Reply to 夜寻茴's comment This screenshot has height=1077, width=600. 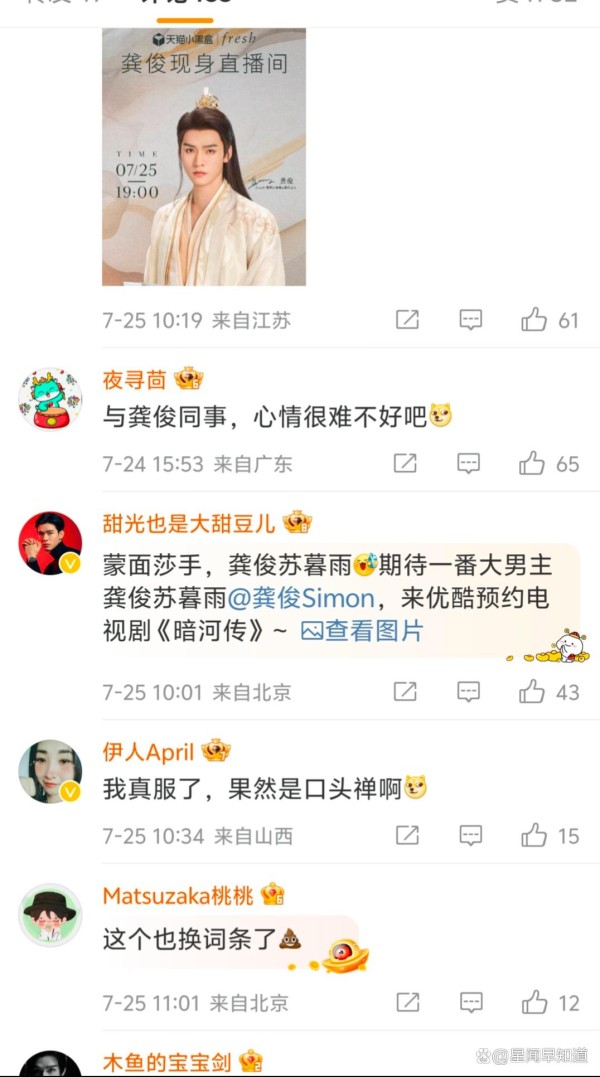pyautogui.click(x=469, y=464)
